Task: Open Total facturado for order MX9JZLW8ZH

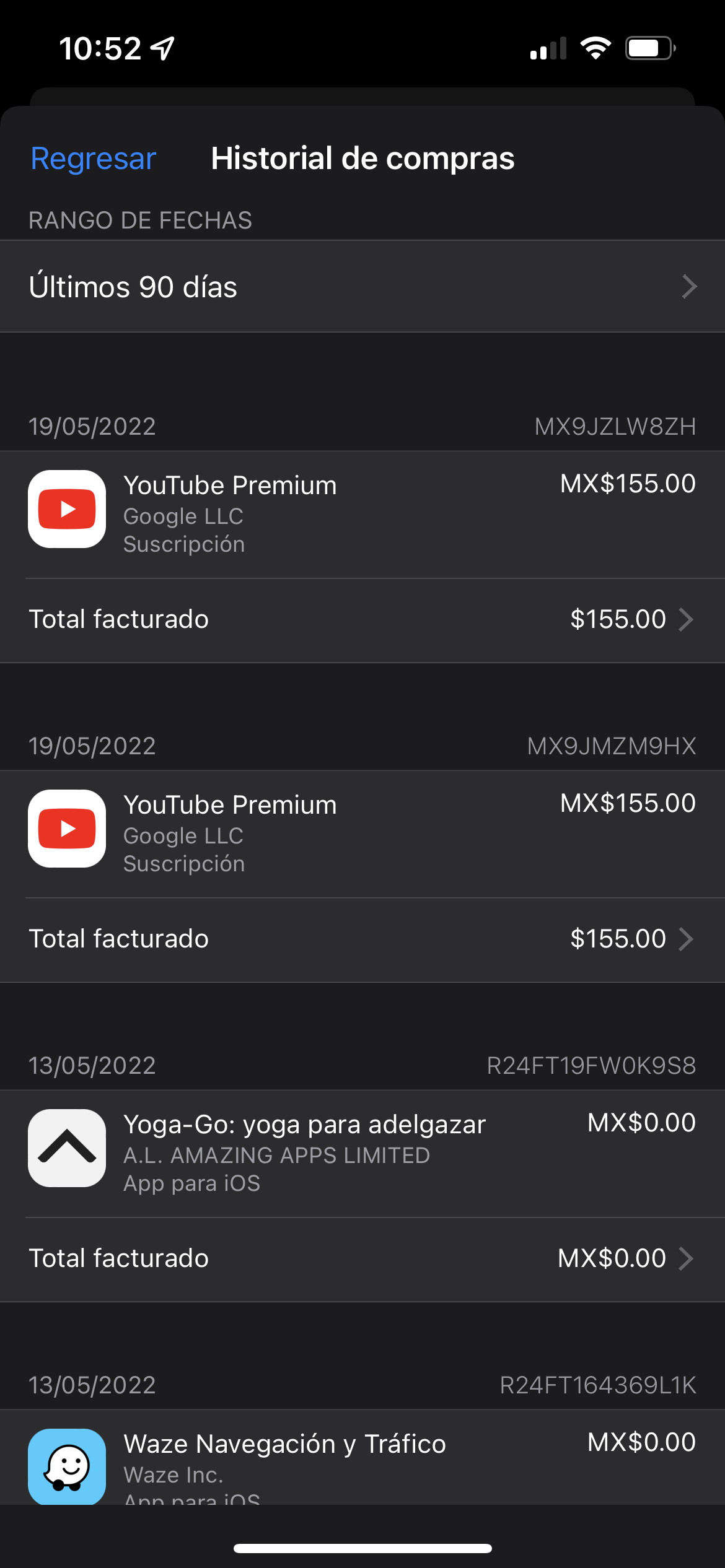Action: coord(362,620)
